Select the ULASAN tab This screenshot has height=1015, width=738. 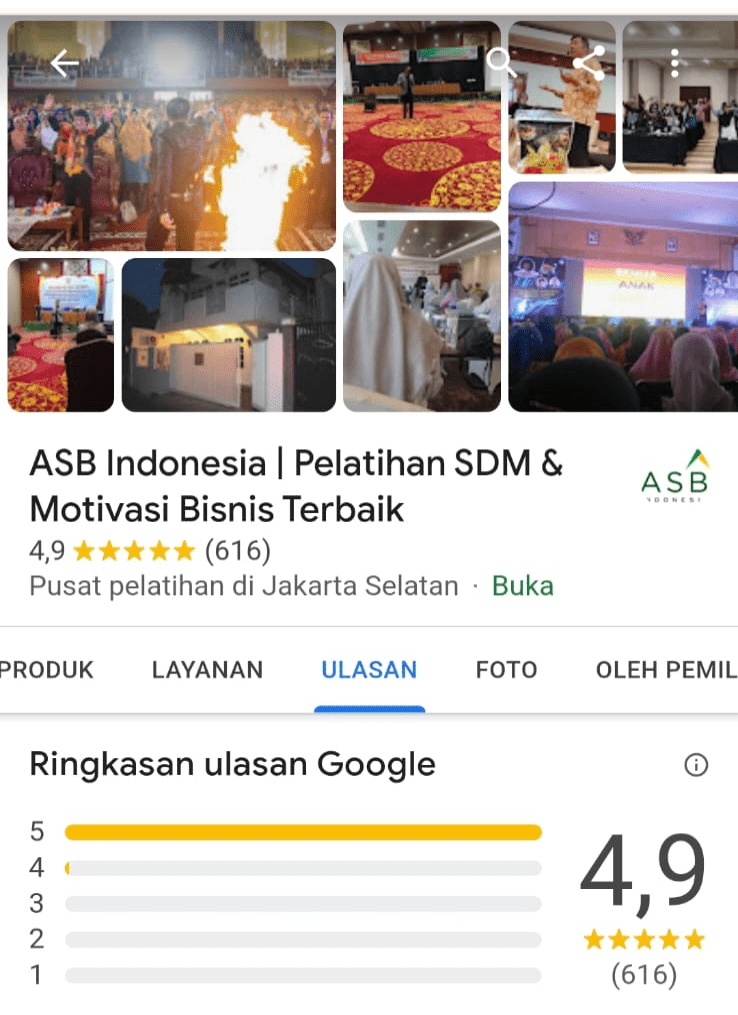(369, 670)
